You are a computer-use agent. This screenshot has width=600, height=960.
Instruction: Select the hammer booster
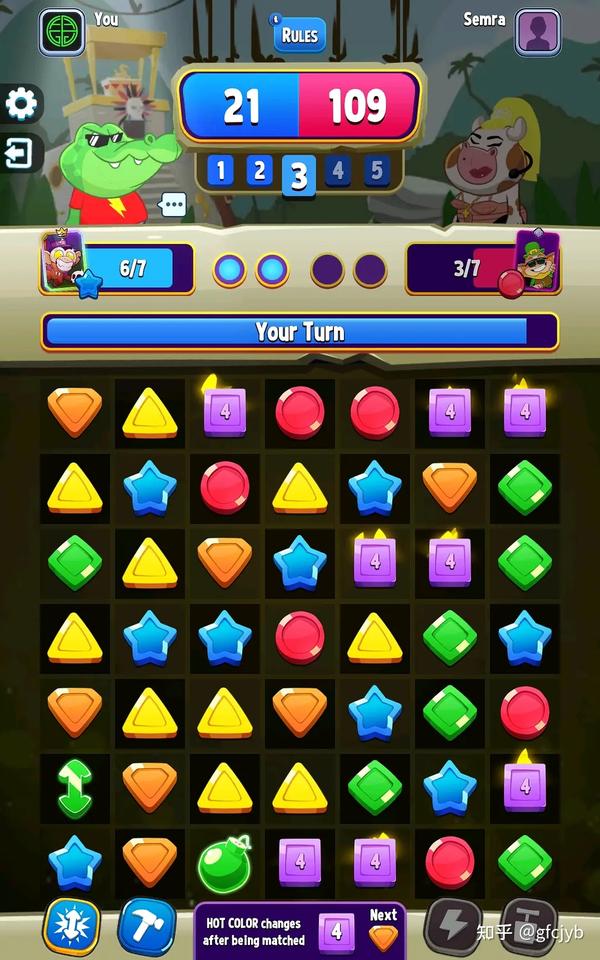click(x=147, y=926)
